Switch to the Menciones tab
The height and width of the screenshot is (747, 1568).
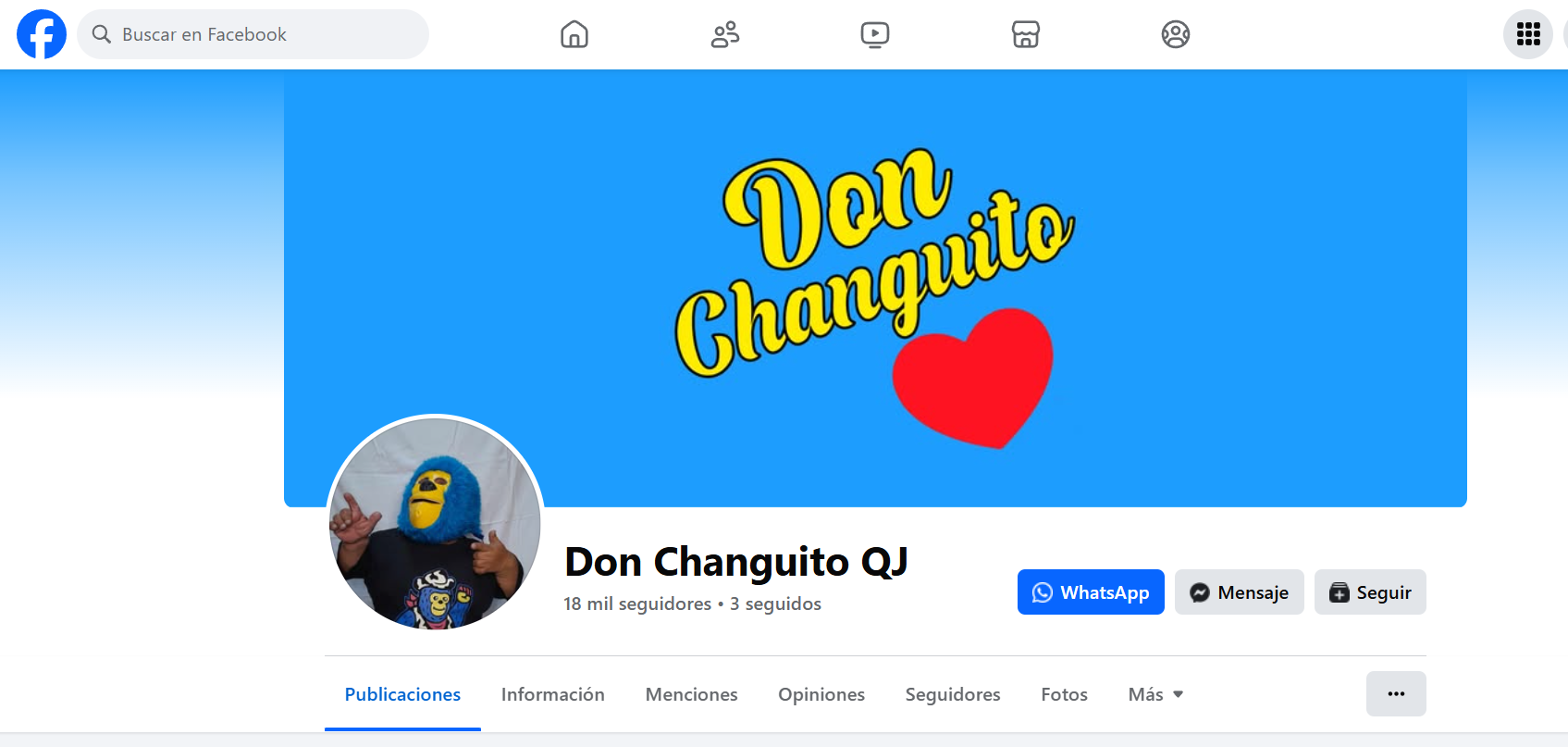(691, 694)
